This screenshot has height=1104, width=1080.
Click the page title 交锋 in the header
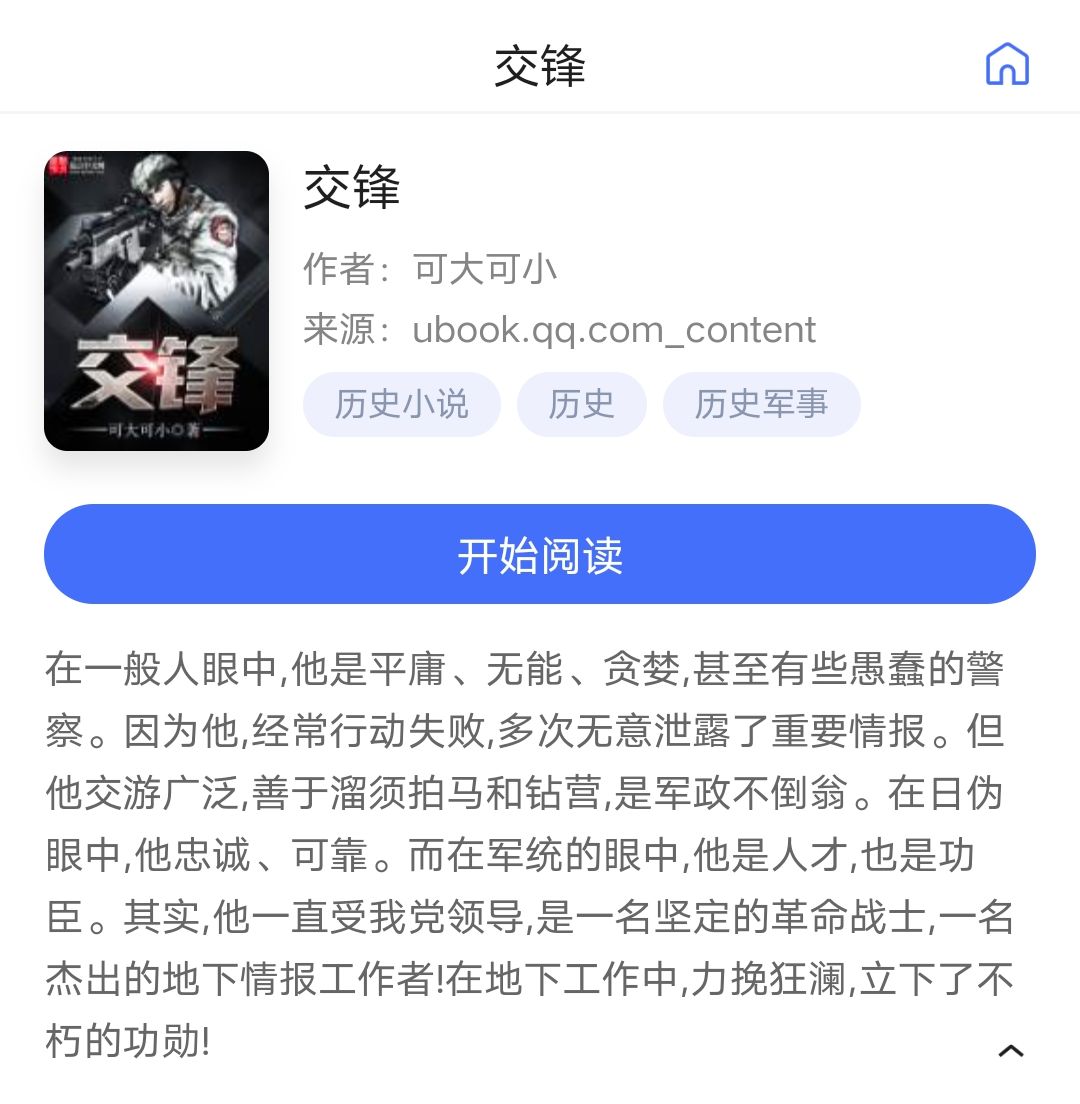tap(540, 64)
